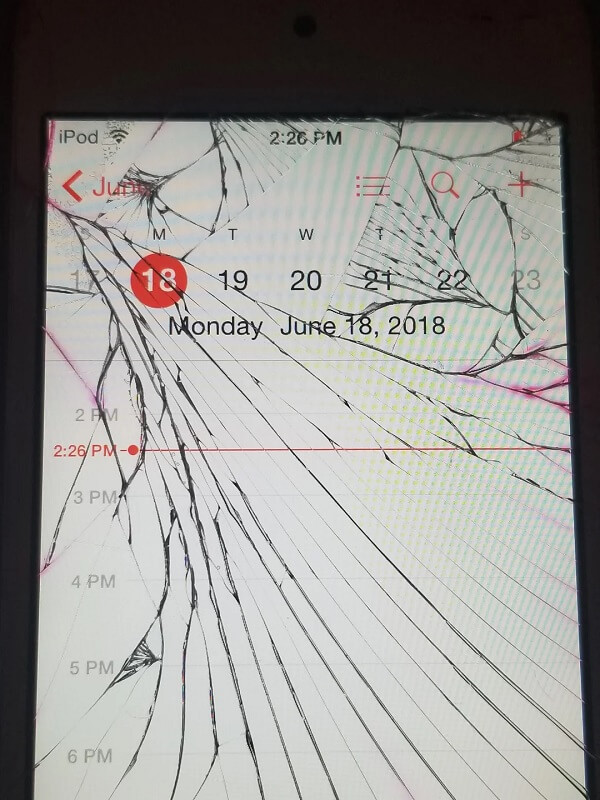This screenshot has width=600, height=800.
Task: Select Thursday the 21st
Action: click(379, 280)
